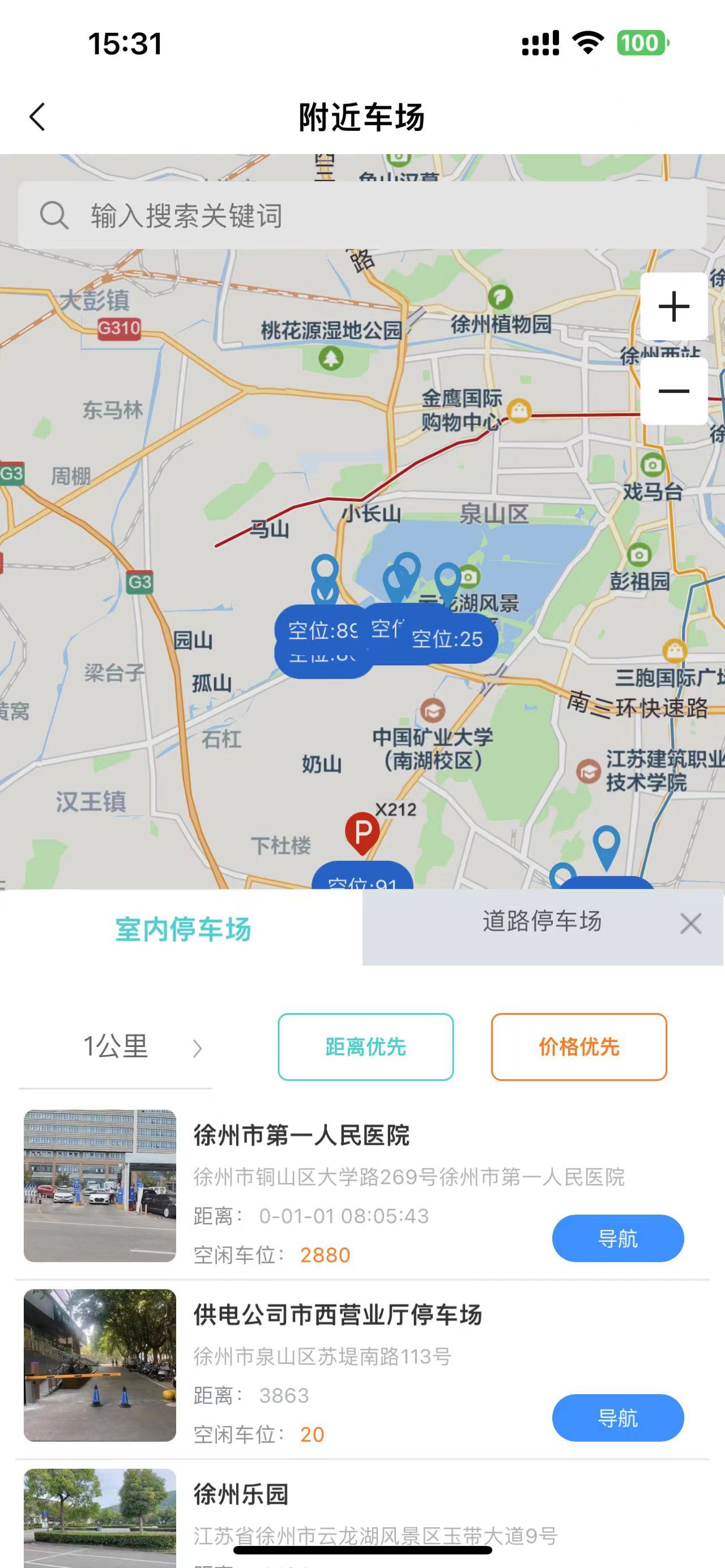The height and width of the screenshot is (1568, 725).
Task: Sort by 距离优先
Action: tap(365, 1047)
